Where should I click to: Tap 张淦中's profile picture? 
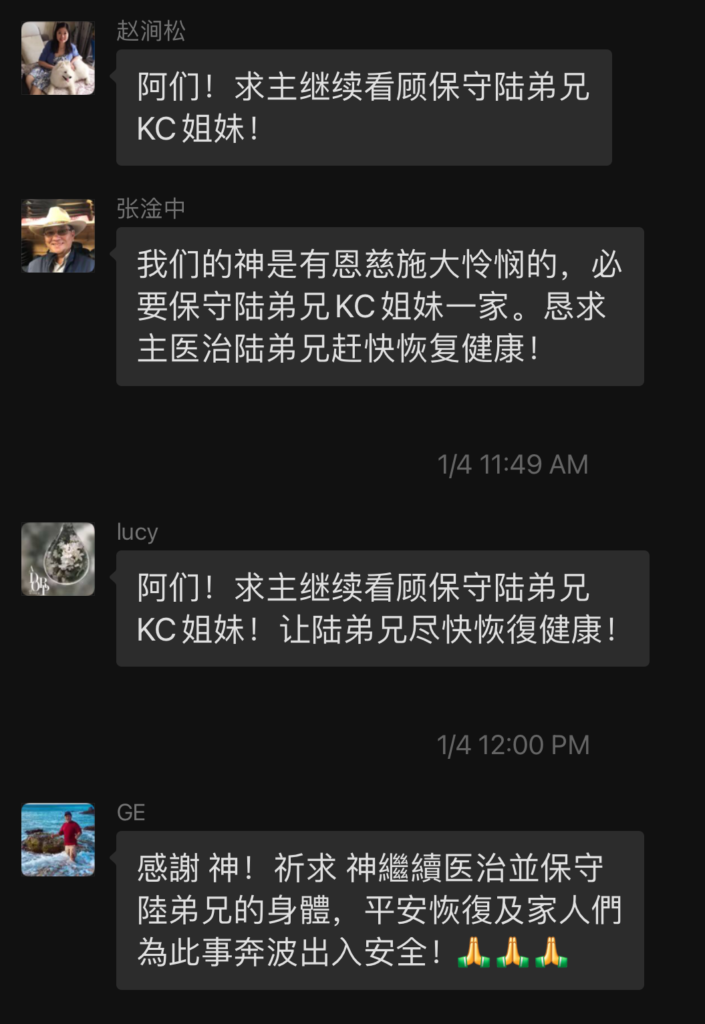(x=58, y=236)
